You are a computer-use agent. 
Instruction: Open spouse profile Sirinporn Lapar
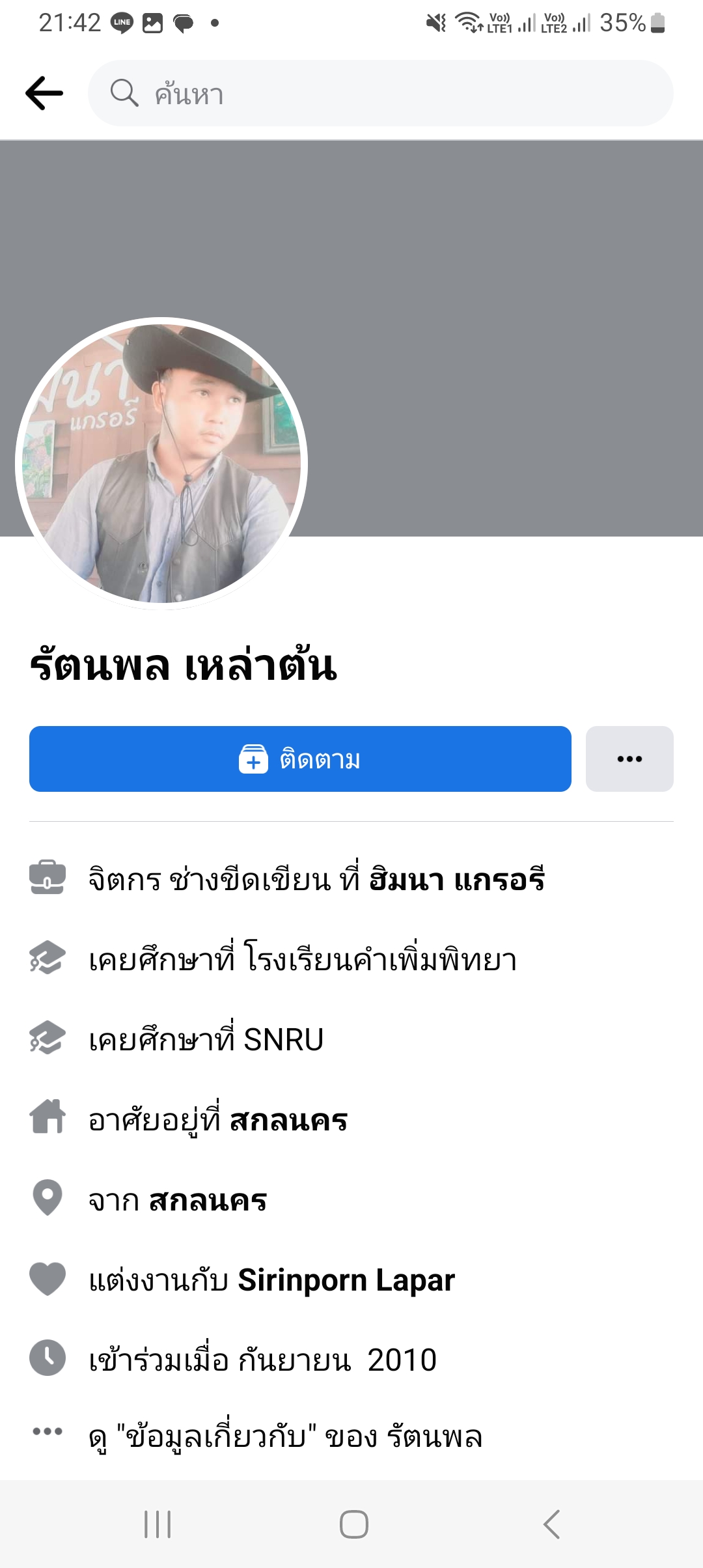click(346, 1280)
